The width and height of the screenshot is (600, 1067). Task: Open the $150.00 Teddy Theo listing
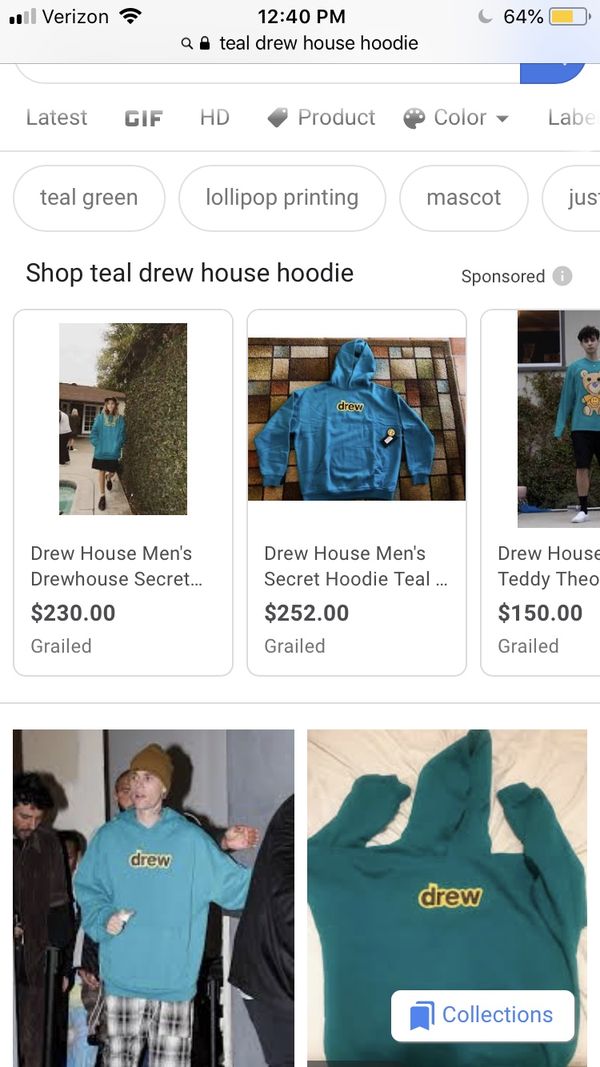541,493
